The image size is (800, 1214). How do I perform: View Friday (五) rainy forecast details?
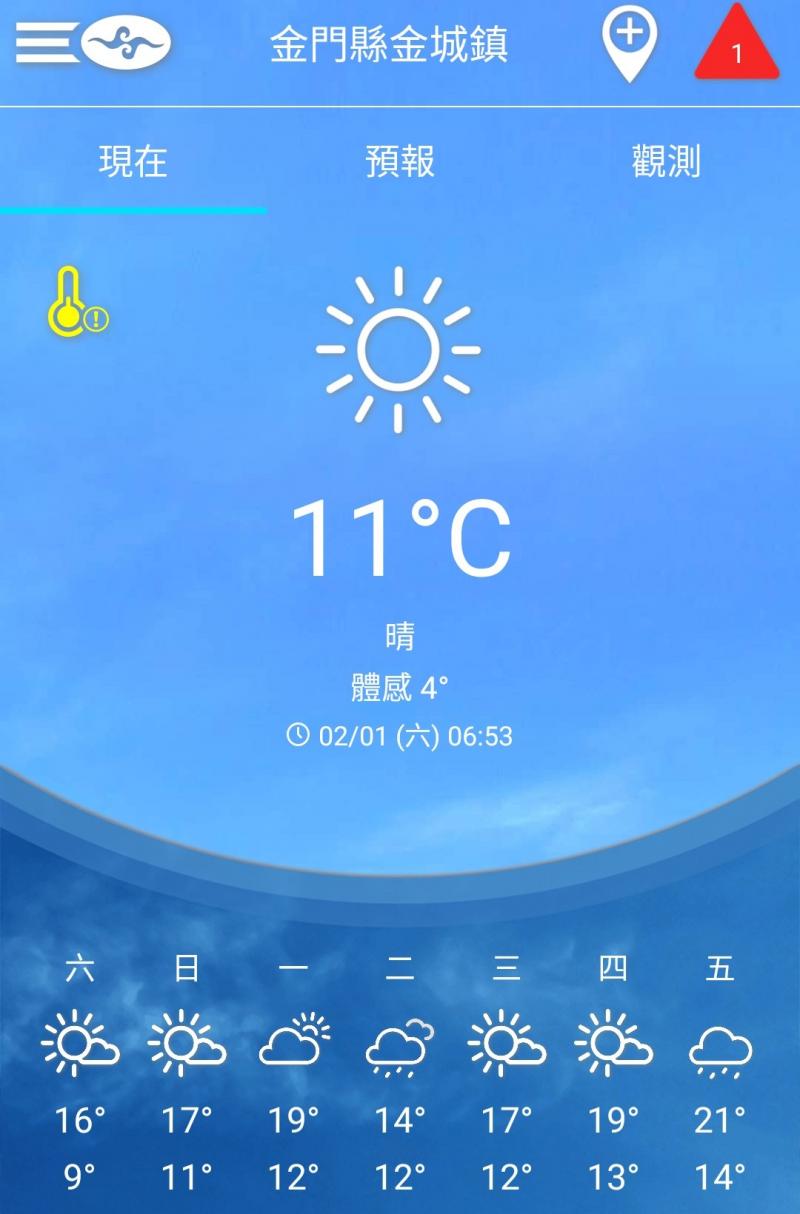(720, 1072)
